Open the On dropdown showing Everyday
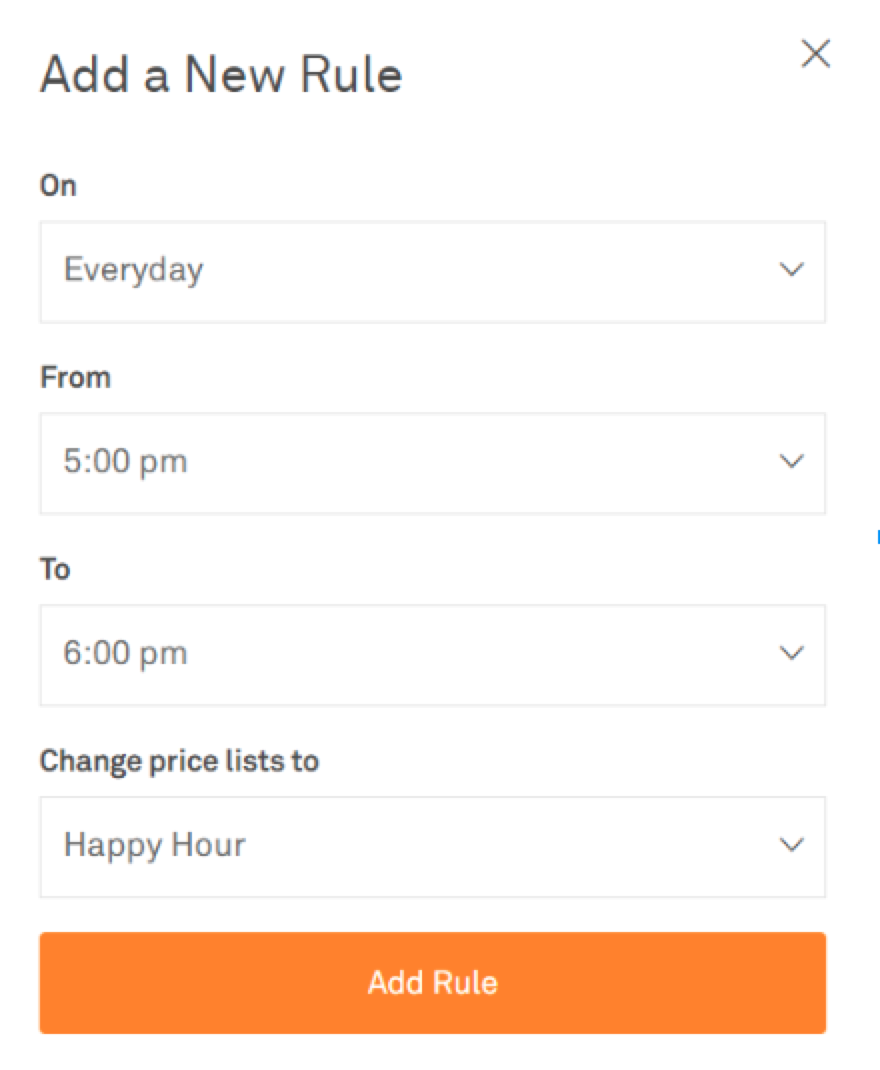This screenshot has width=880, height=1070. (432, 271)
